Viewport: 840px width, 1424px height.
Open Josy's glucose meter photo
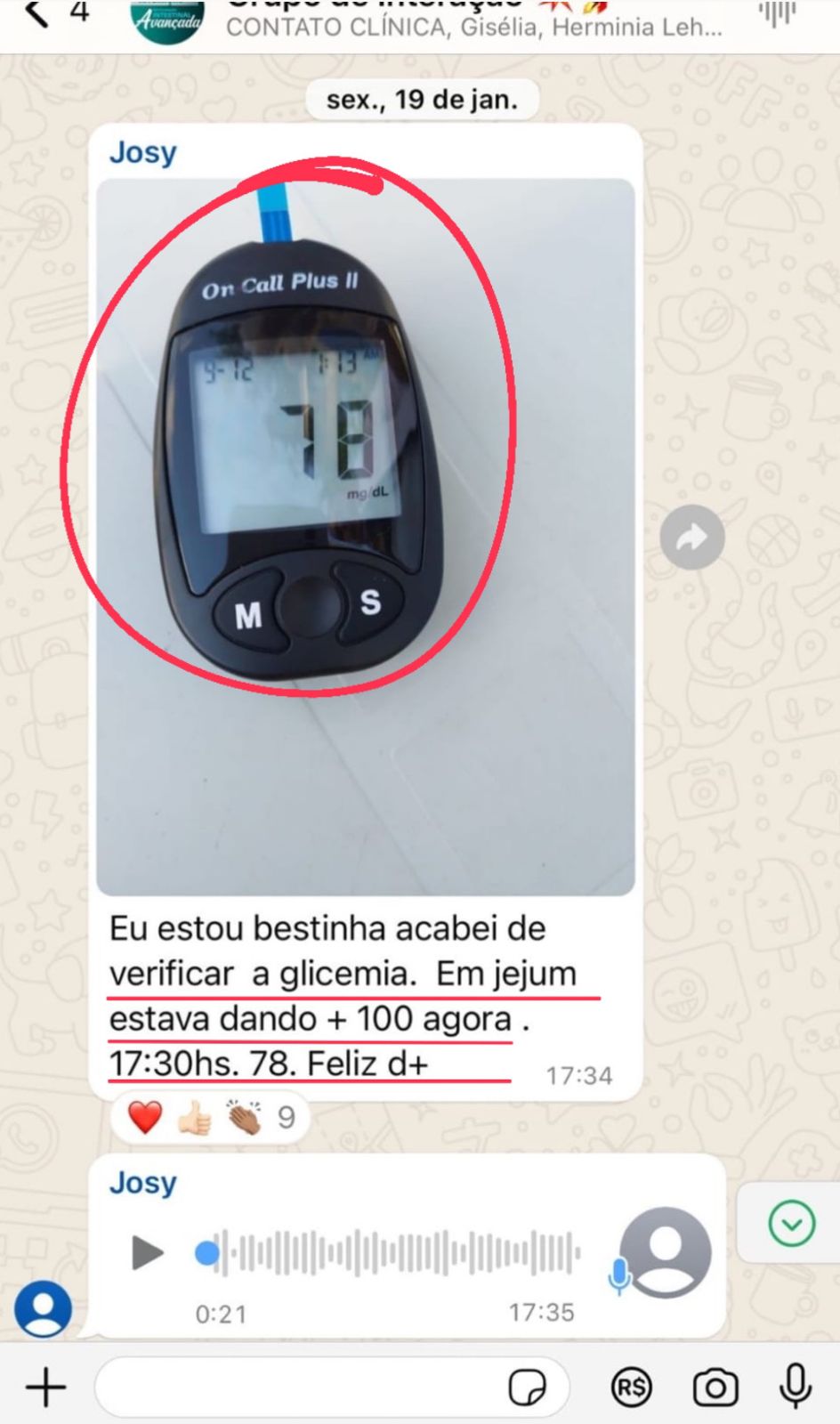[x=365, y=536]
